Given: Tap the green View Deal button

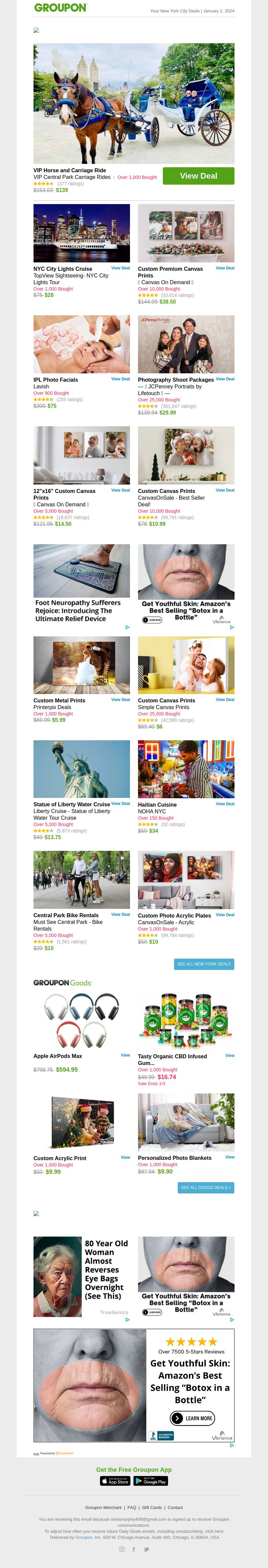Looking at the screenshot, I should 198,176.
